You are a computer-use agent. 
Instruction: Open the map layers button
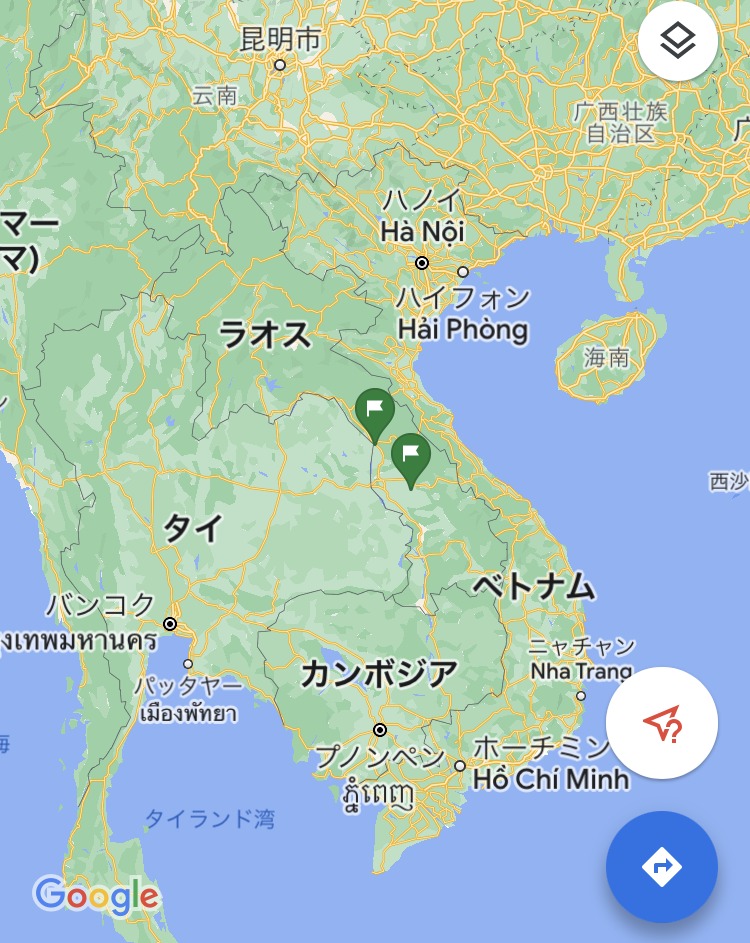click(678, 42)
